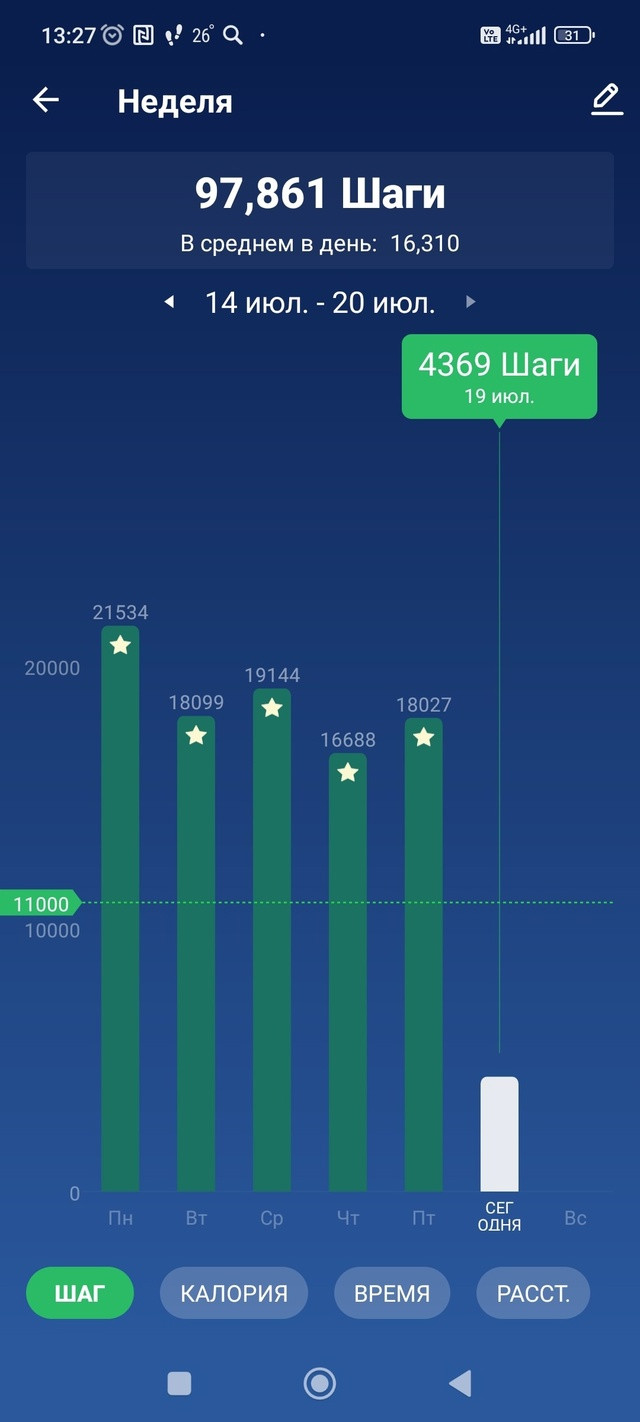
Task: Open recent apps with the square button
Action: tap(179, 1383)
